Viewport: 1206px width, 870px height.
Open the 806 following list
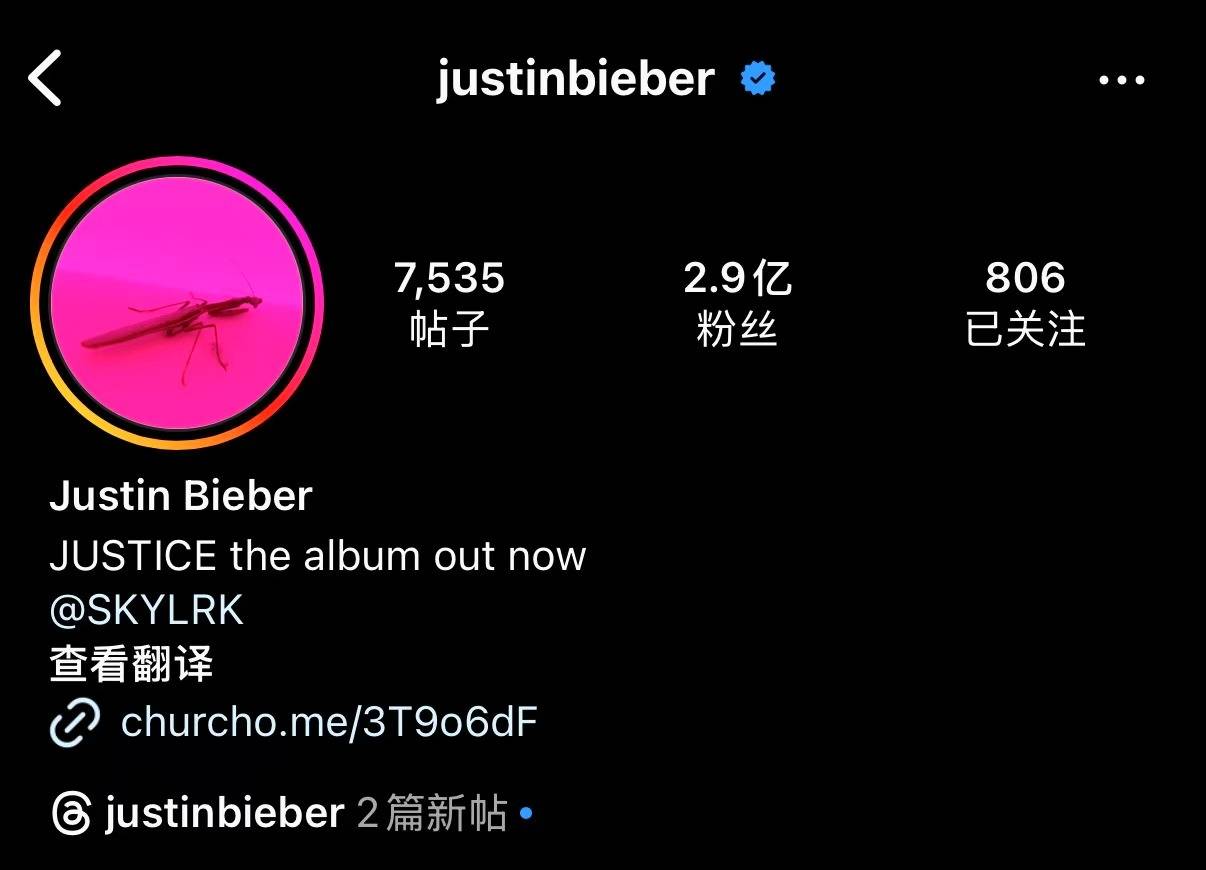tap(1025, 302)
